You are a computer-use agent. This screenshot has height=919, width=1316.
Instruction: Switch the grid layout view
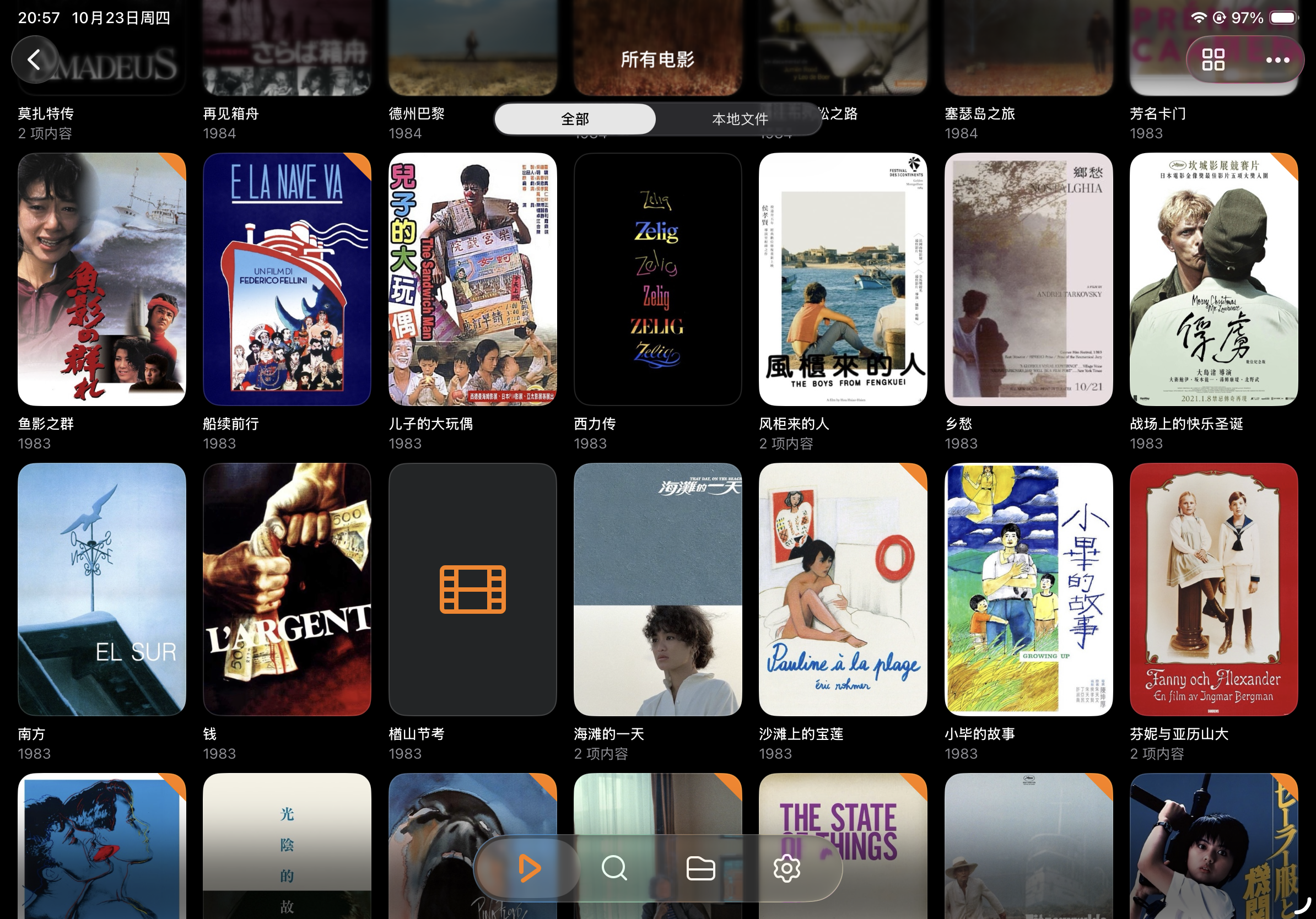(1213, 60)
